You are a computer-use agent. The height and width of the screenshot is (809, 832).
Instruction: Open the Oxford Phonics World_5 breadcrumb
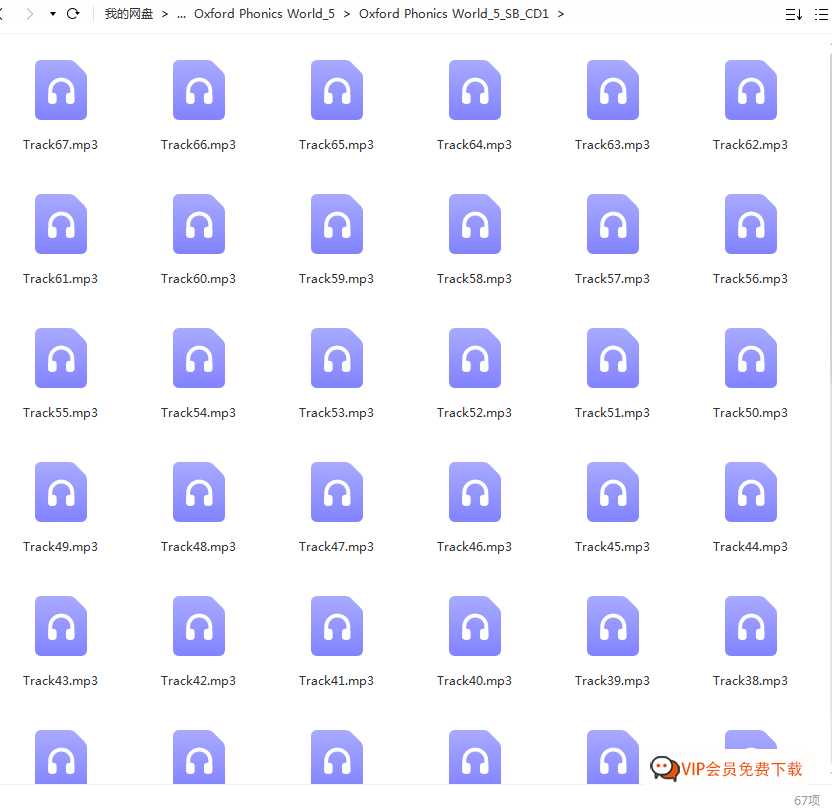pos(264,14)
